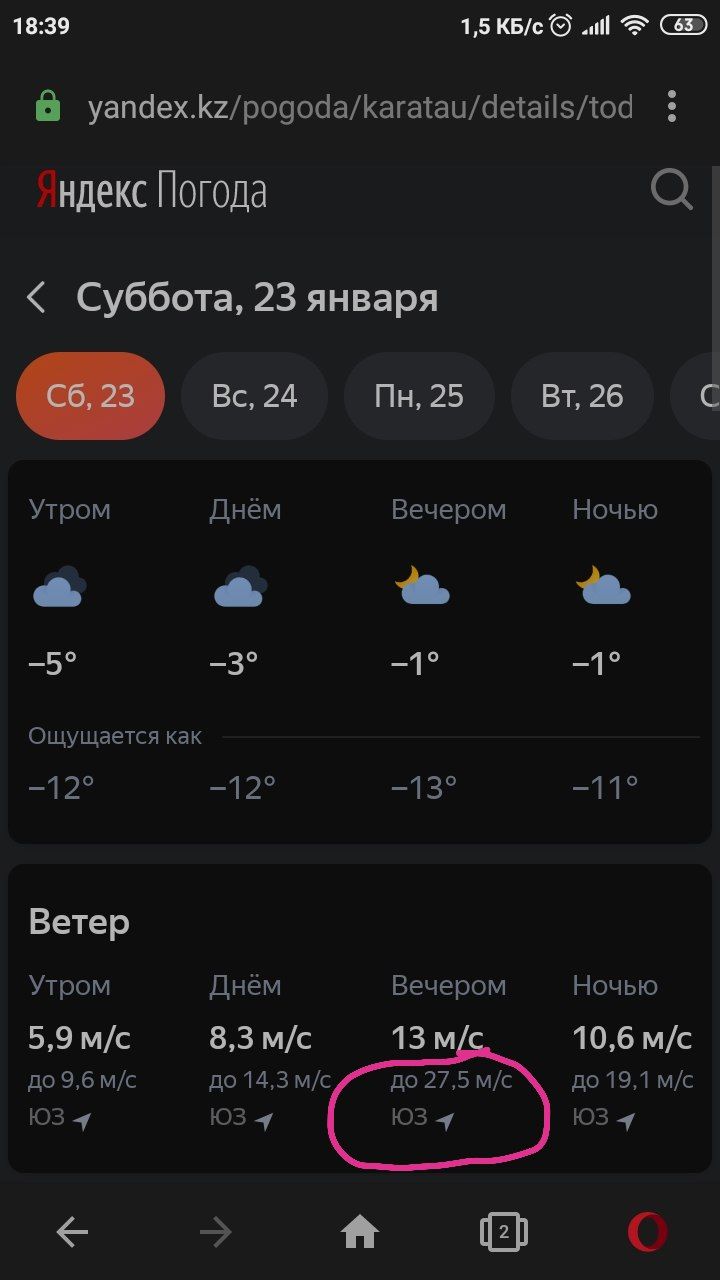Go to browser home page
This screenshot has width=720, height=1280.
[360, 1233]
